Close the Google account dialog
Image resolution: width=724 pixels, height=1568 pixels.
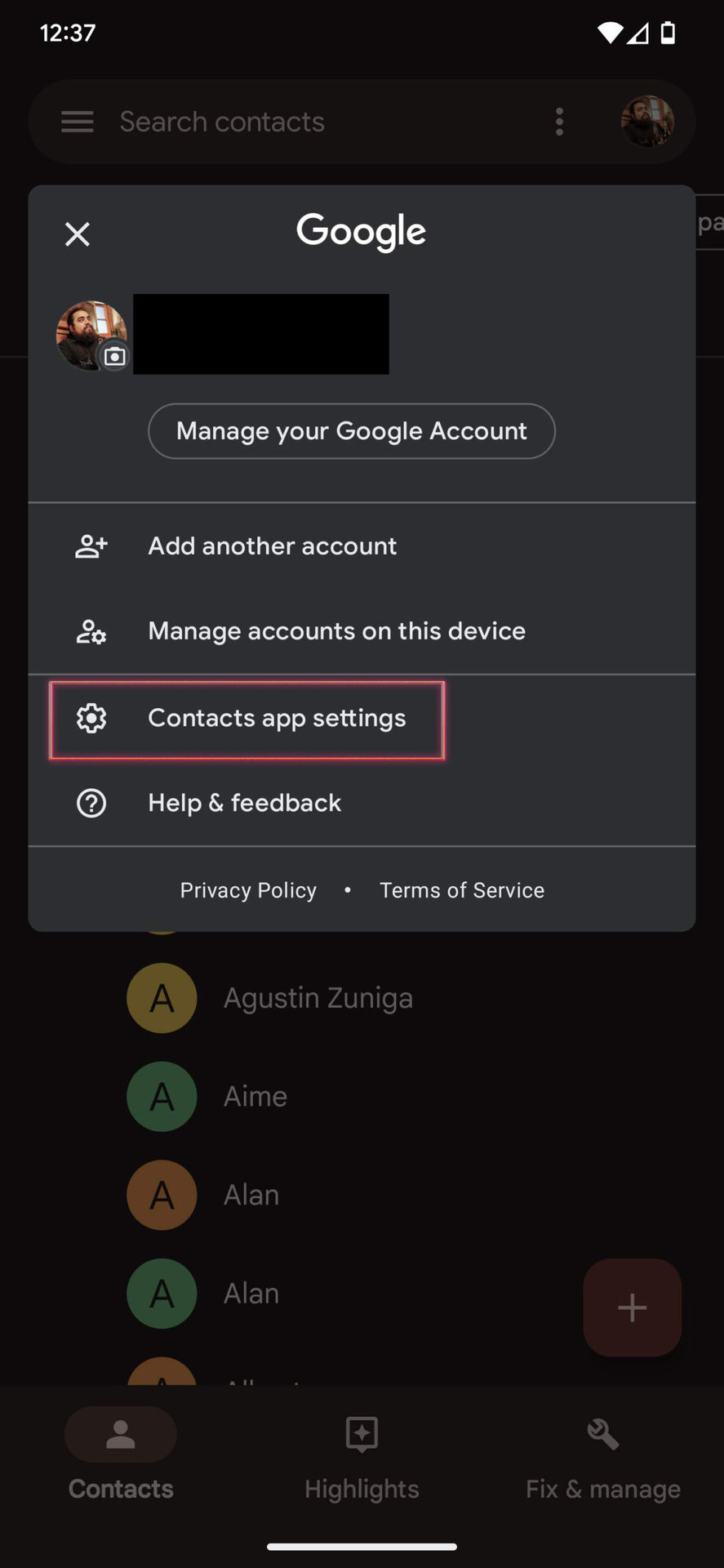coord(78,234)
